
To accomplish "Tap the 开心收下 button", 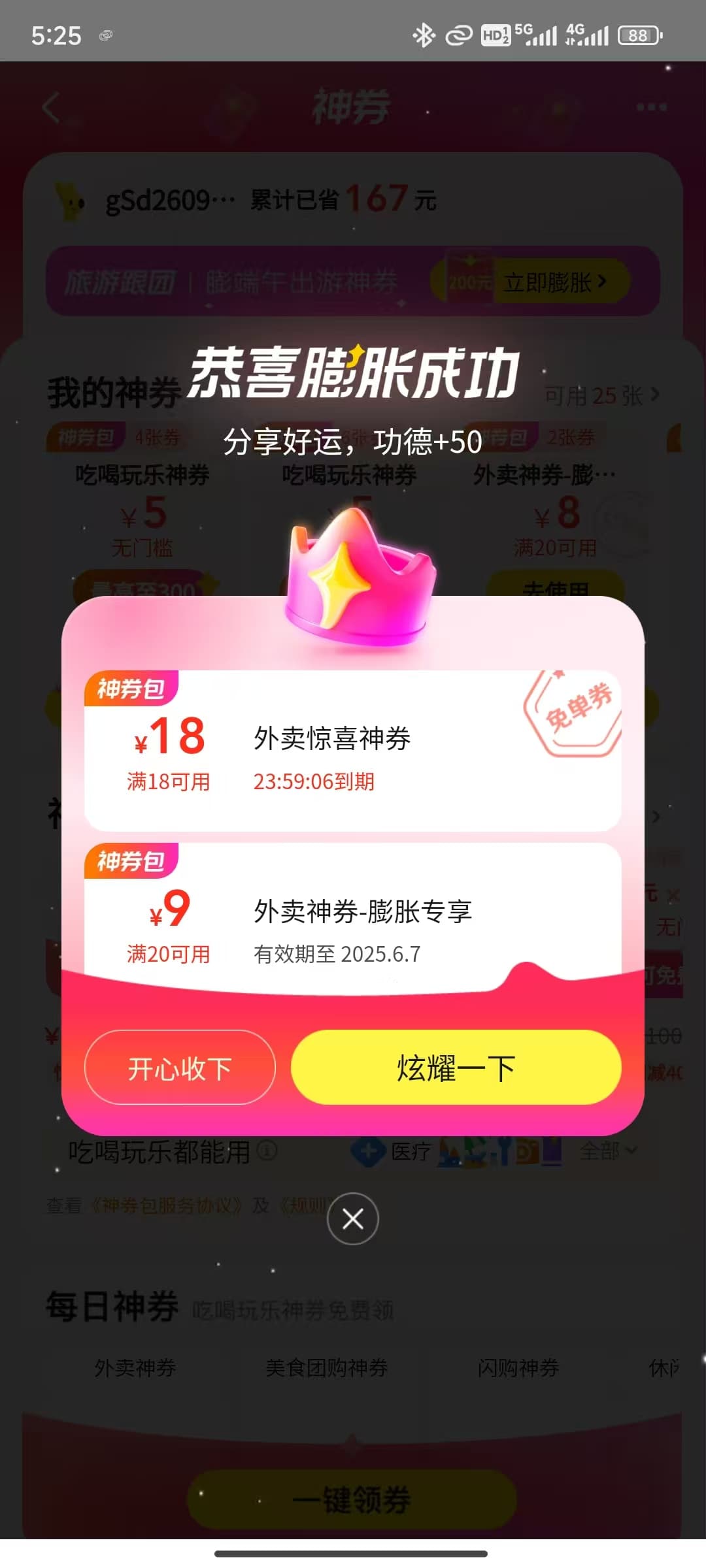I will click(x=180, y=1068).
